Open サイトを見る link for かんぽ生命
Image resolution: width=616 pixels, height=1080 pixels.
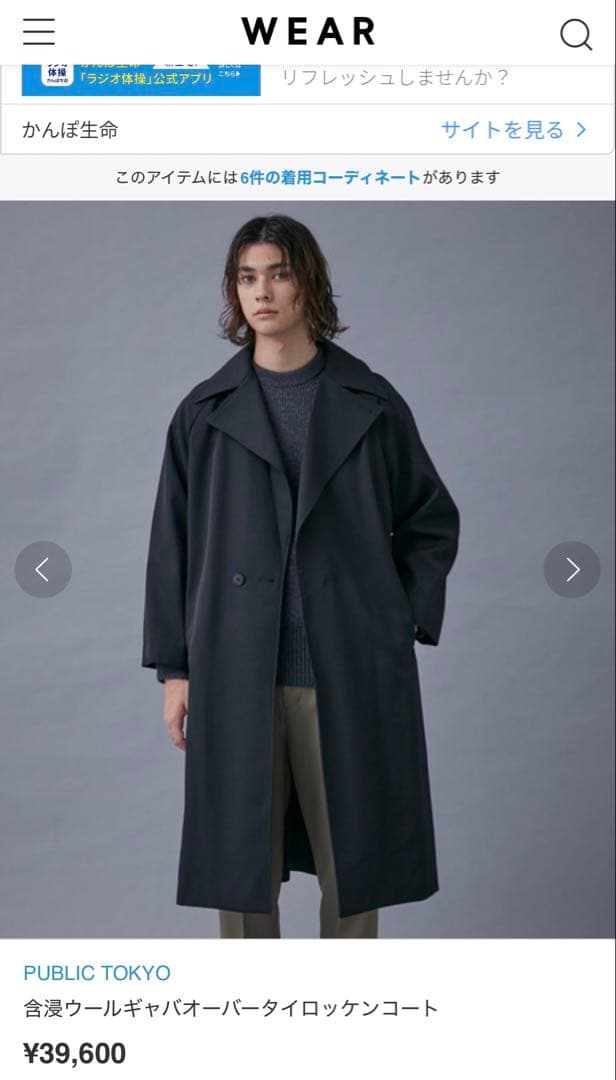[514, 130]
